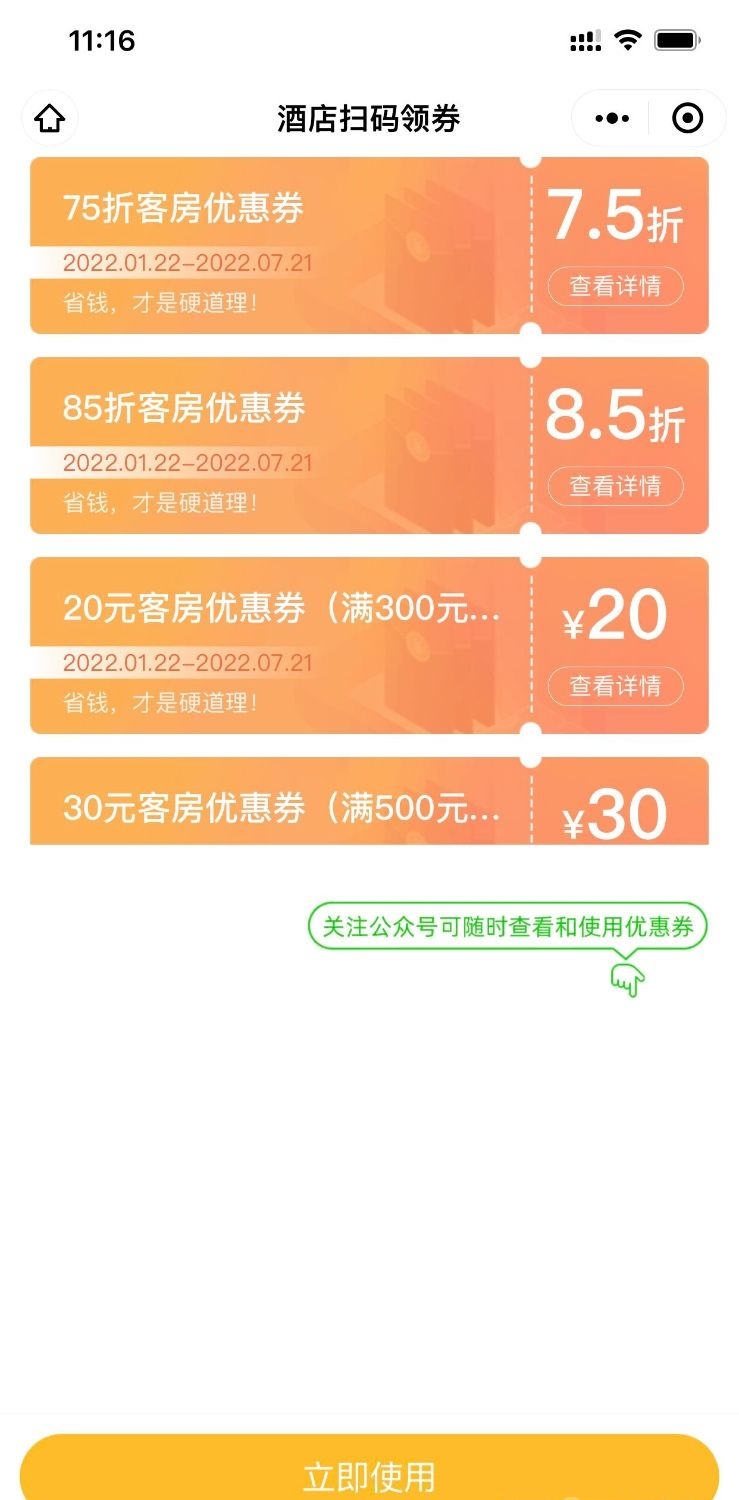Open the 30元客房优惠券 card
Viewport: 739px width, 1500px height.
(x=282, y=807)
